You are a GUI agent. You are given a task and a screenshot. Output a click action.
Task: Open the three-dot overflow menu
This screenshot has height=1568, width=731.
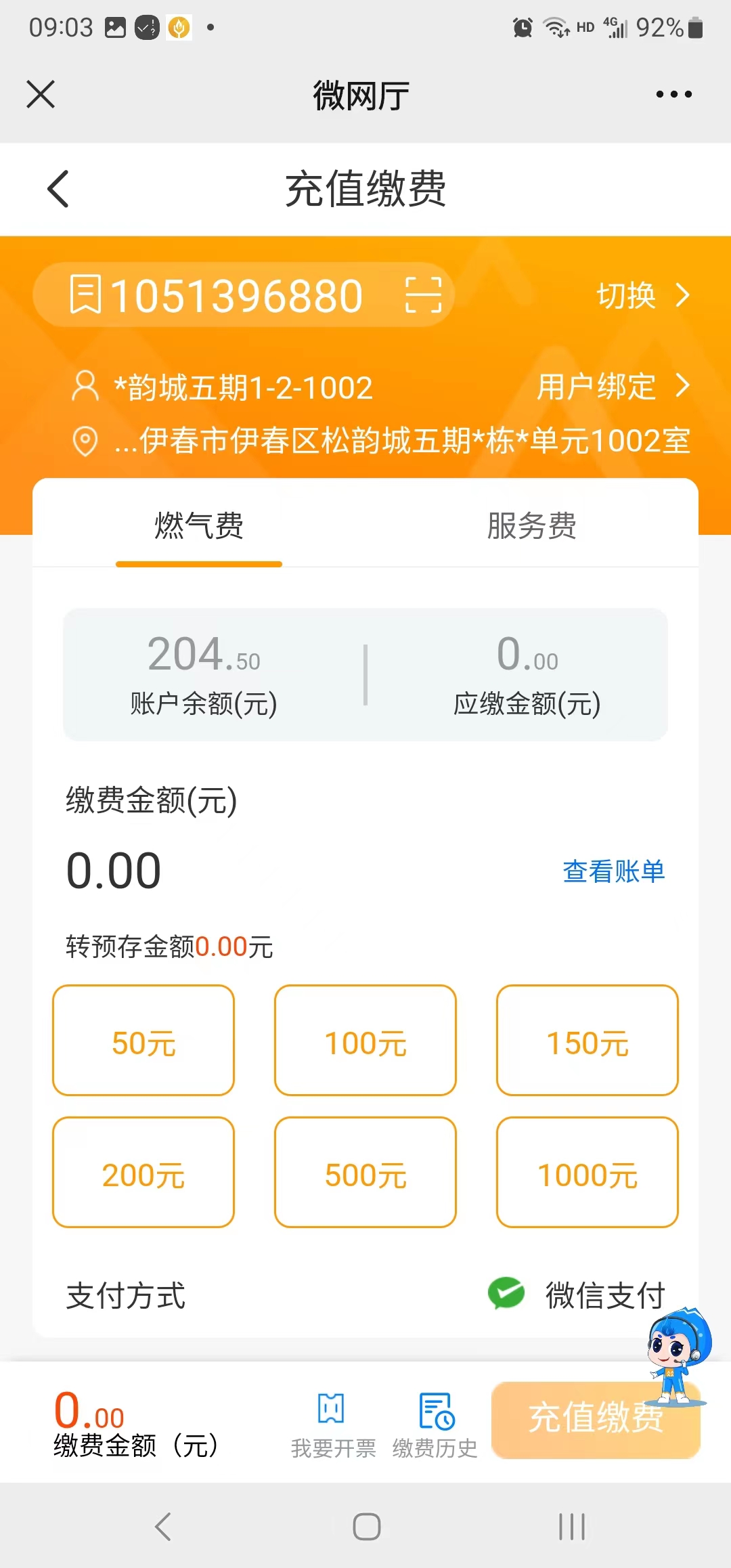[x=673, y=94]
